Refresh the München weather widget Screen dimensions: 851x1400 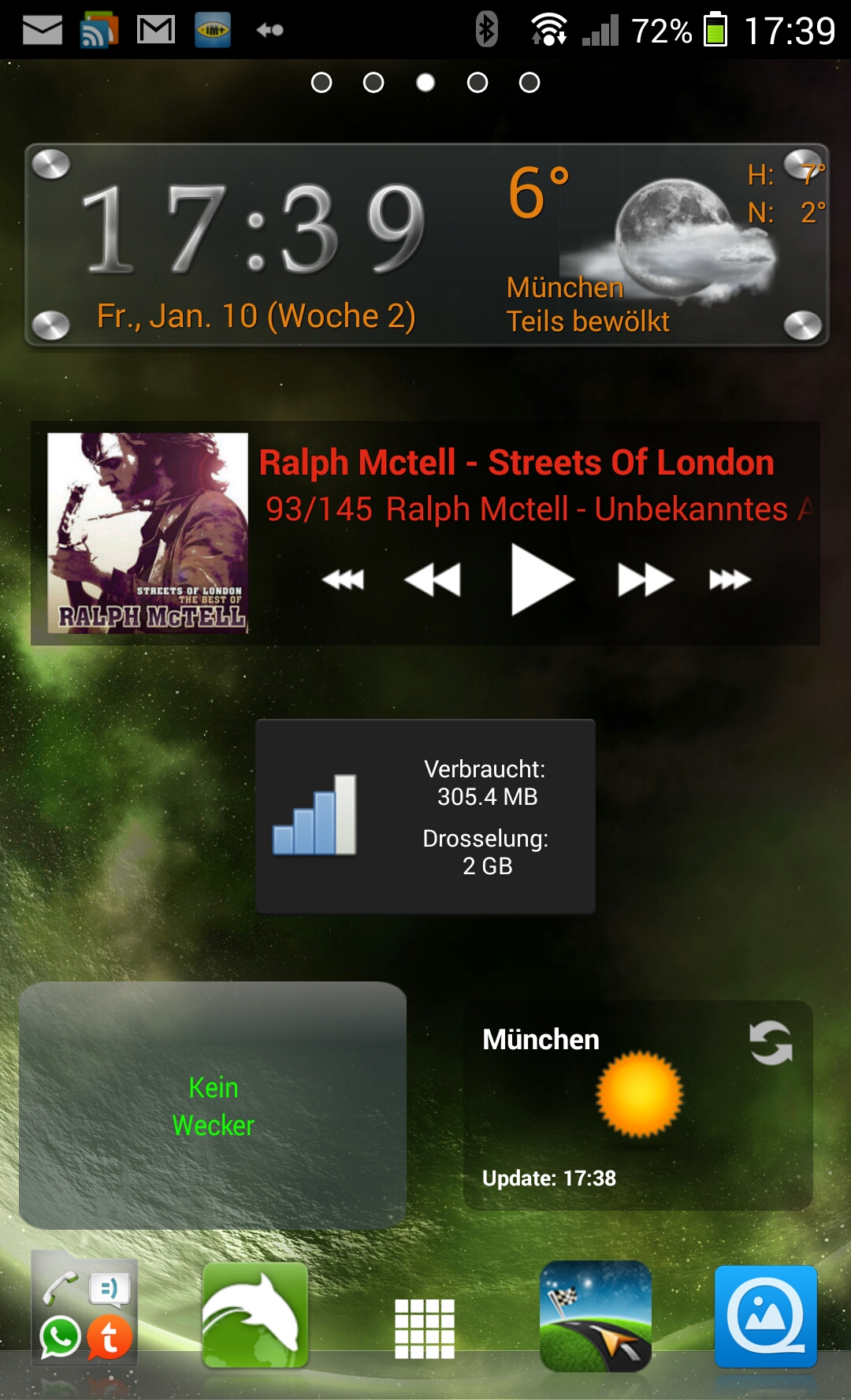[x=771, y=1042]
